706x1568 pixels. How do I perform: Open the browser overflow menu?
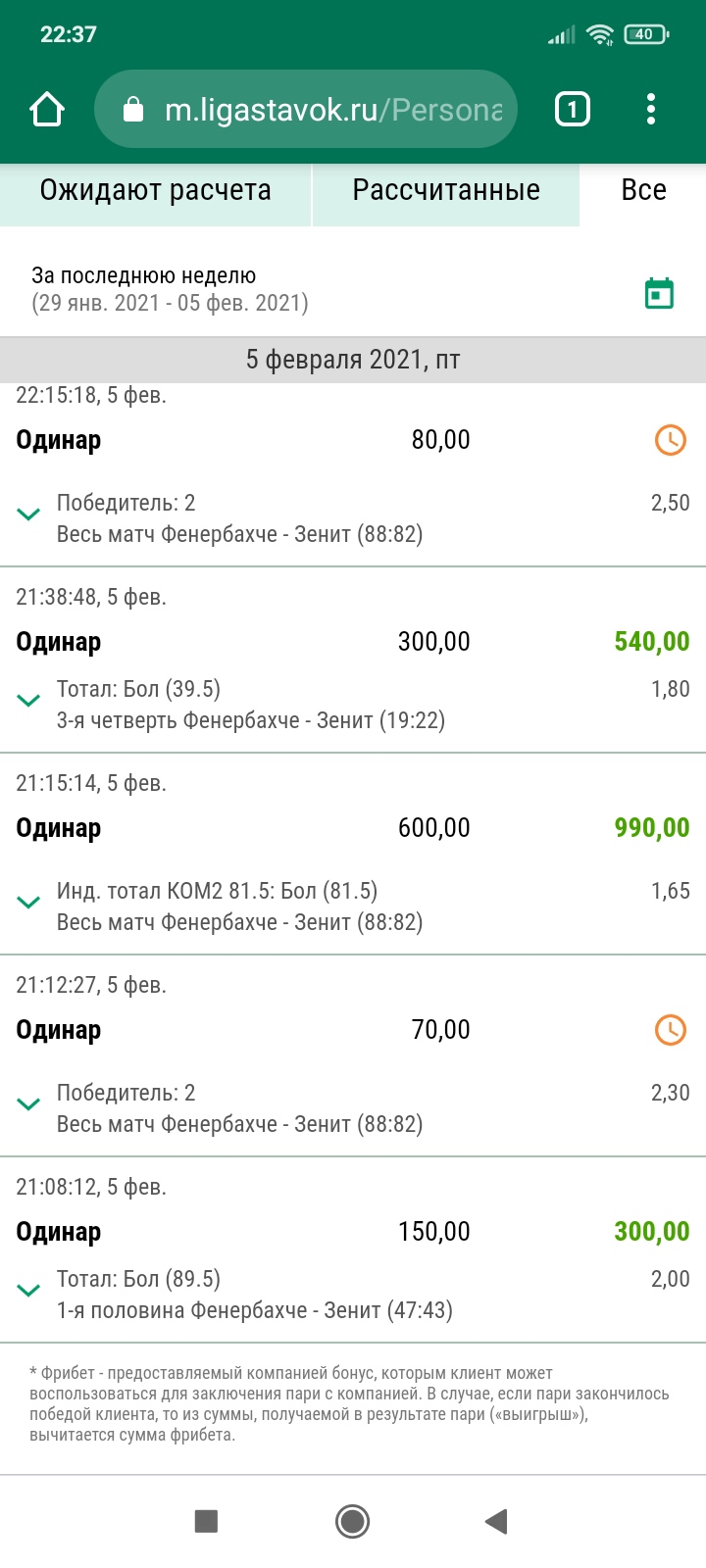(651, 109)
